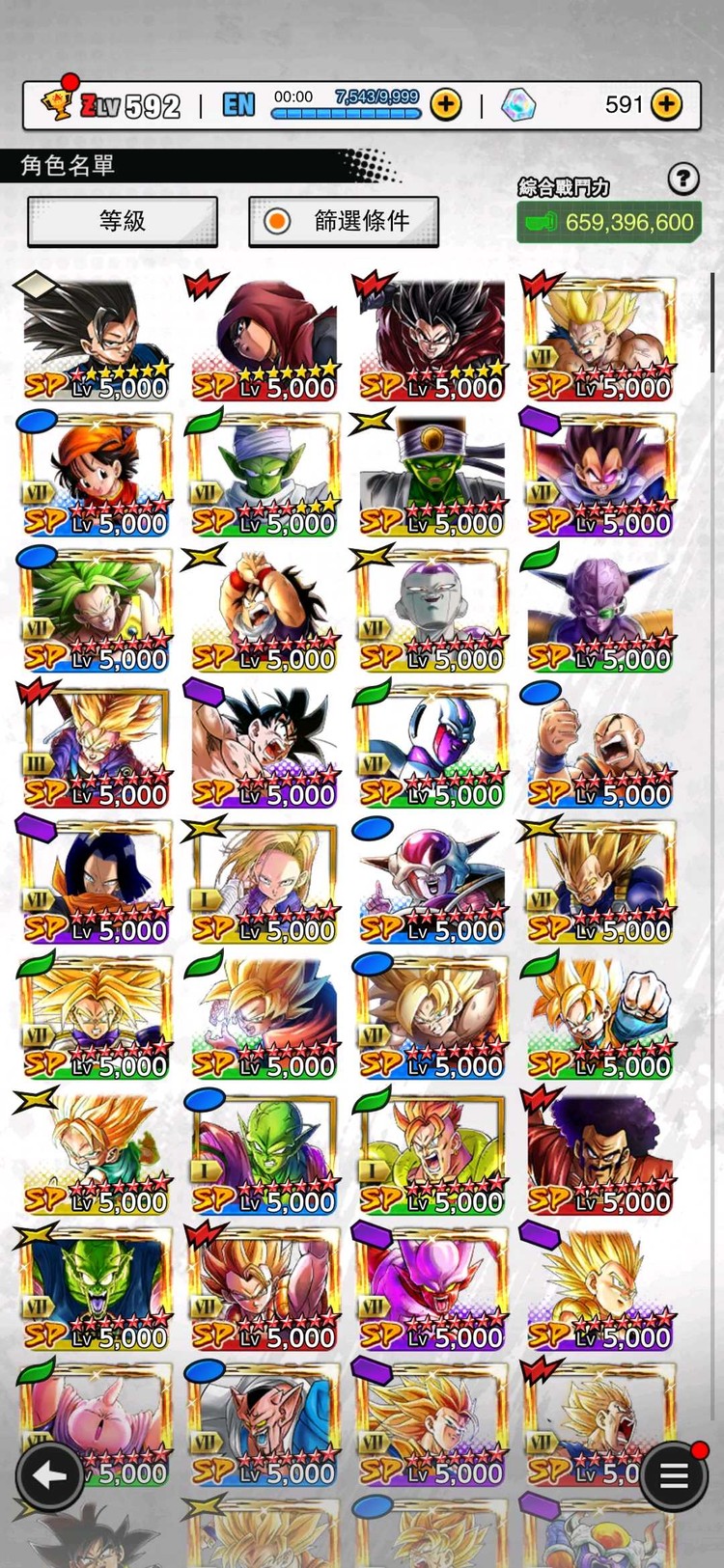Select the pink Janemba-like demon card

(x=432, y=1289)
